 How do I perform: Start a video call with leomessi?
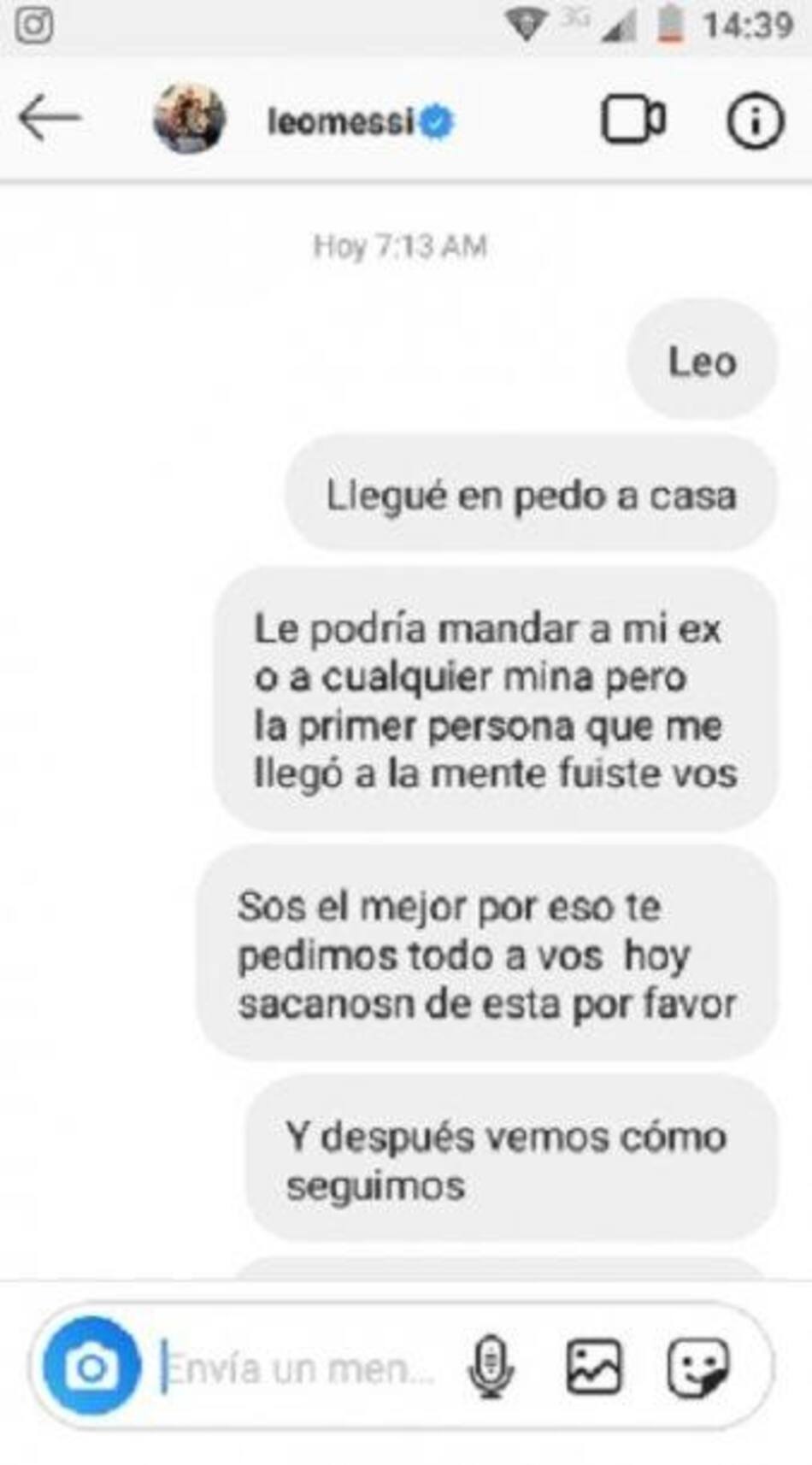(x=633, y=120)
